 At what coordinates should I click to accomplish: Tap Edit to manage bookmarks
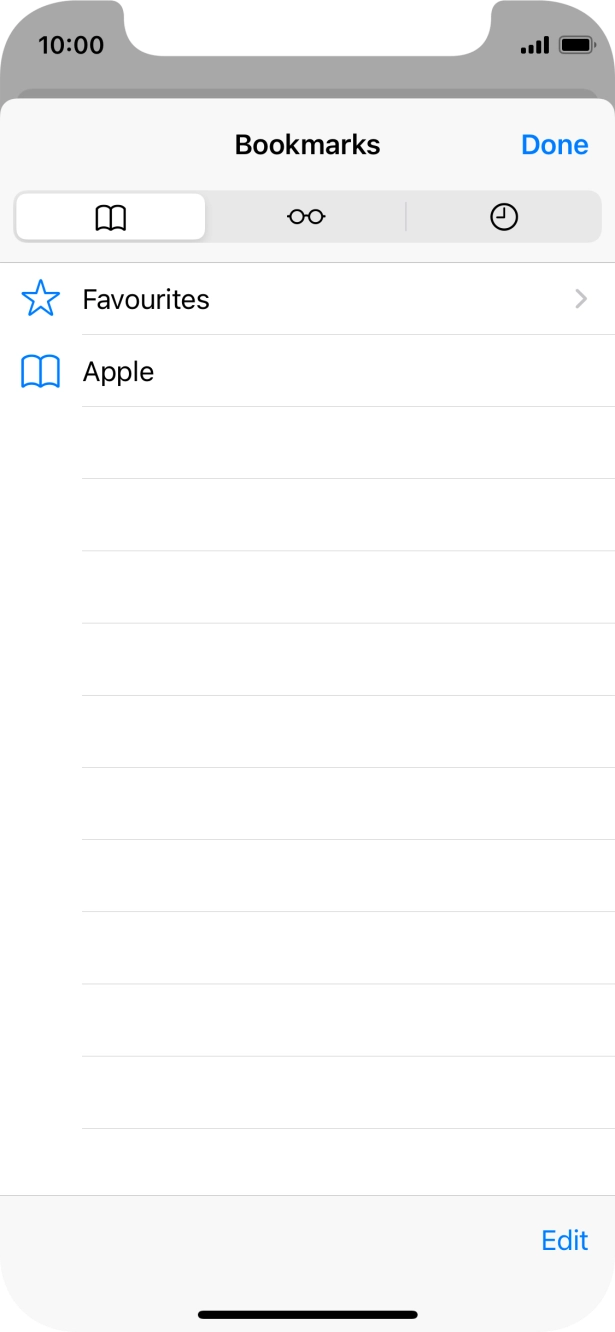[564, 1240]
